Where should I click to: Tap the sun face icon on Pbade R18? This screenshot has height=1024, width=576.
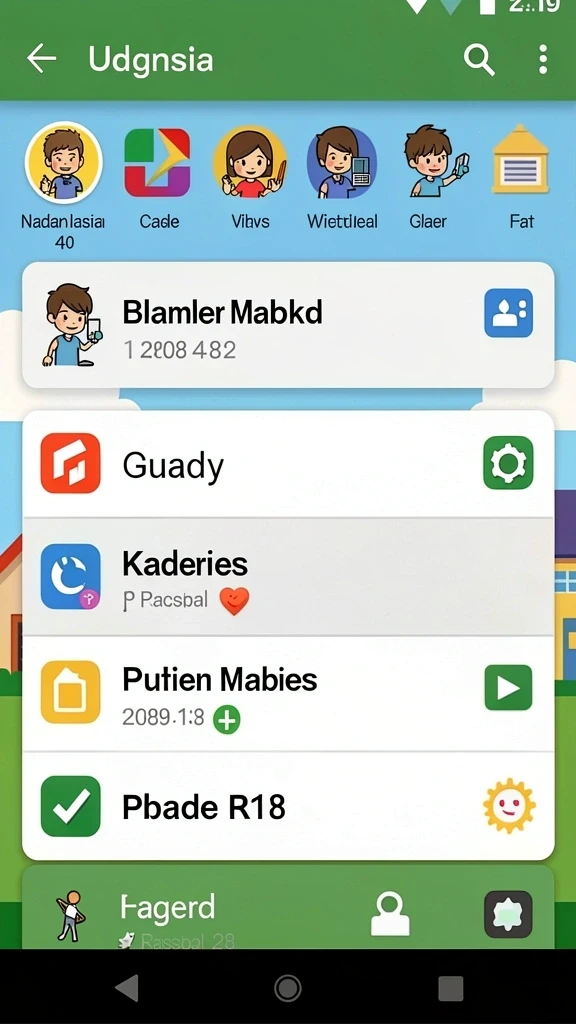click(x=509, y=806)
